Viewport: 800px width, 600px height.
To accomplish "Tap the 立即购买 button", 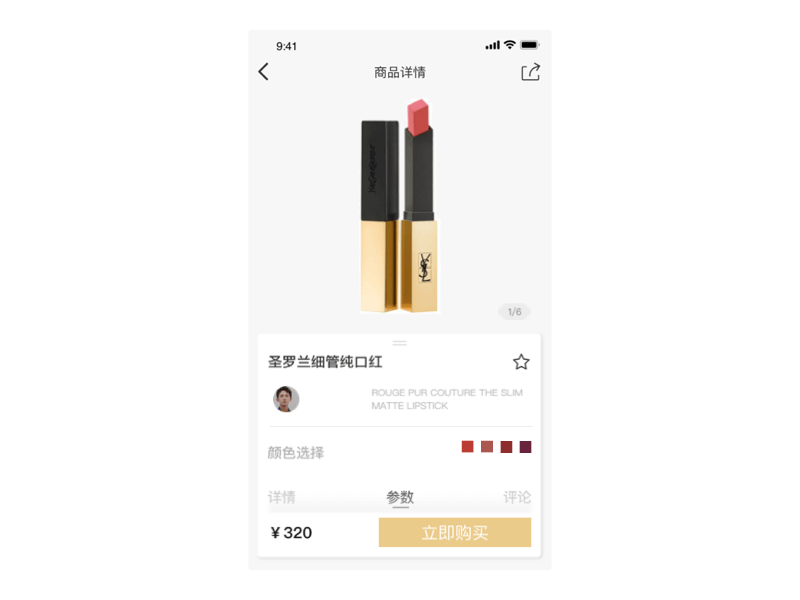I will pos(455,533).
